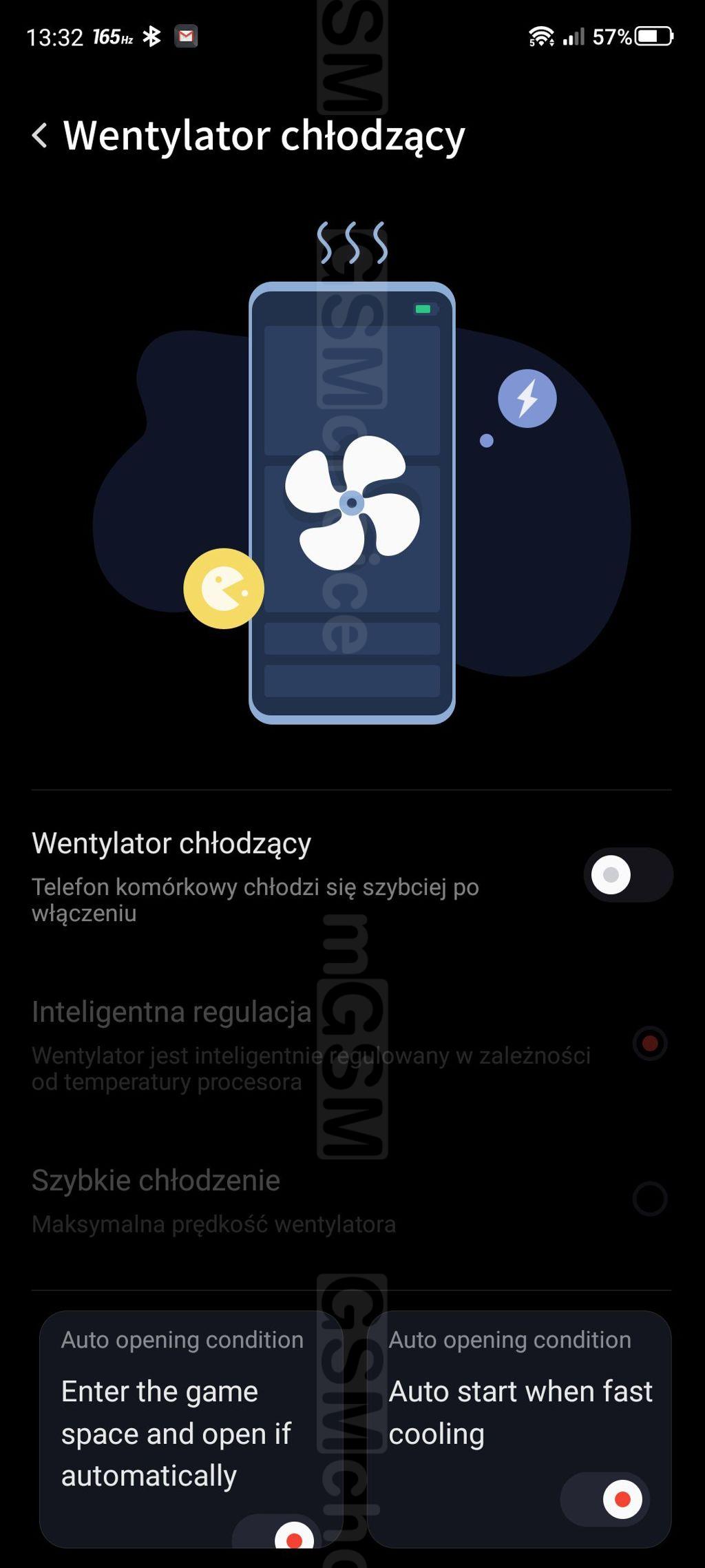Enable the Wentylator chłodzący switch

(628, 875)
